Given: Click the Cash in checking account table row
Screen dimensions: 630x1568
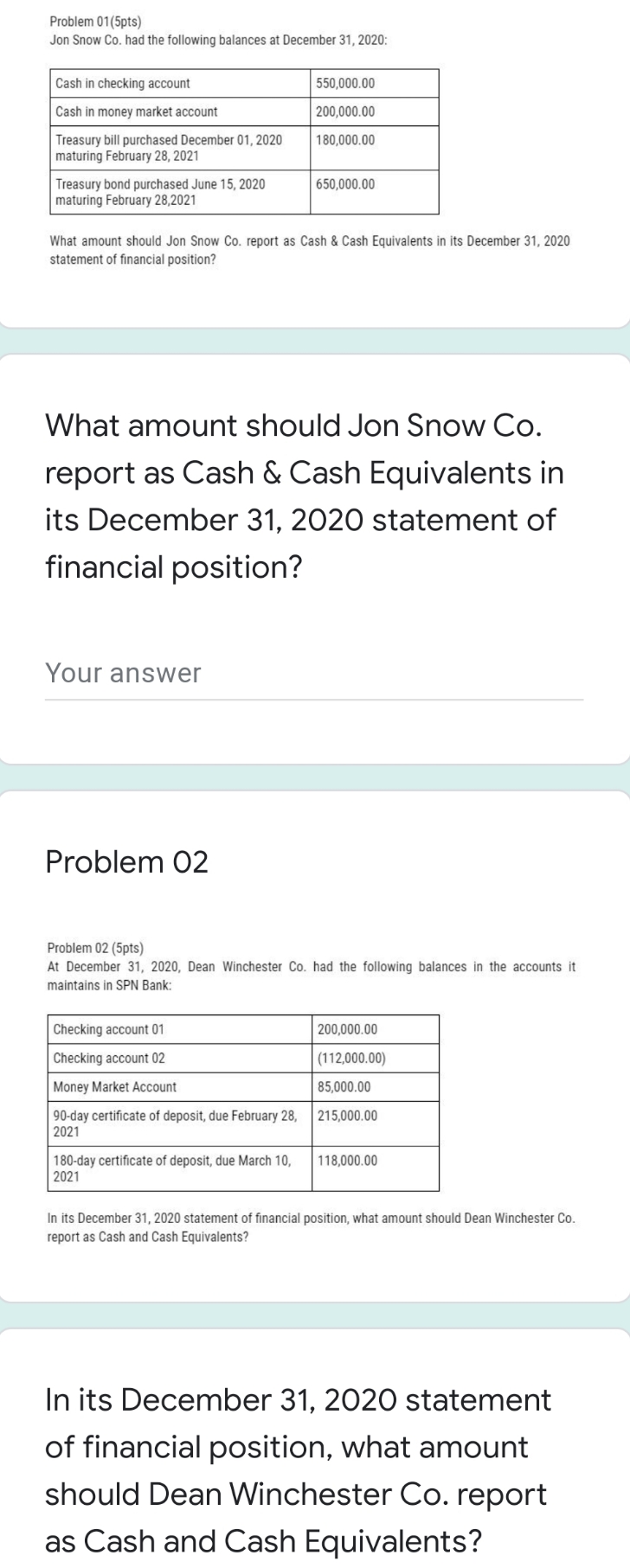Looking at the screenshot, I should pyautogui.click(x=173, y=83).
